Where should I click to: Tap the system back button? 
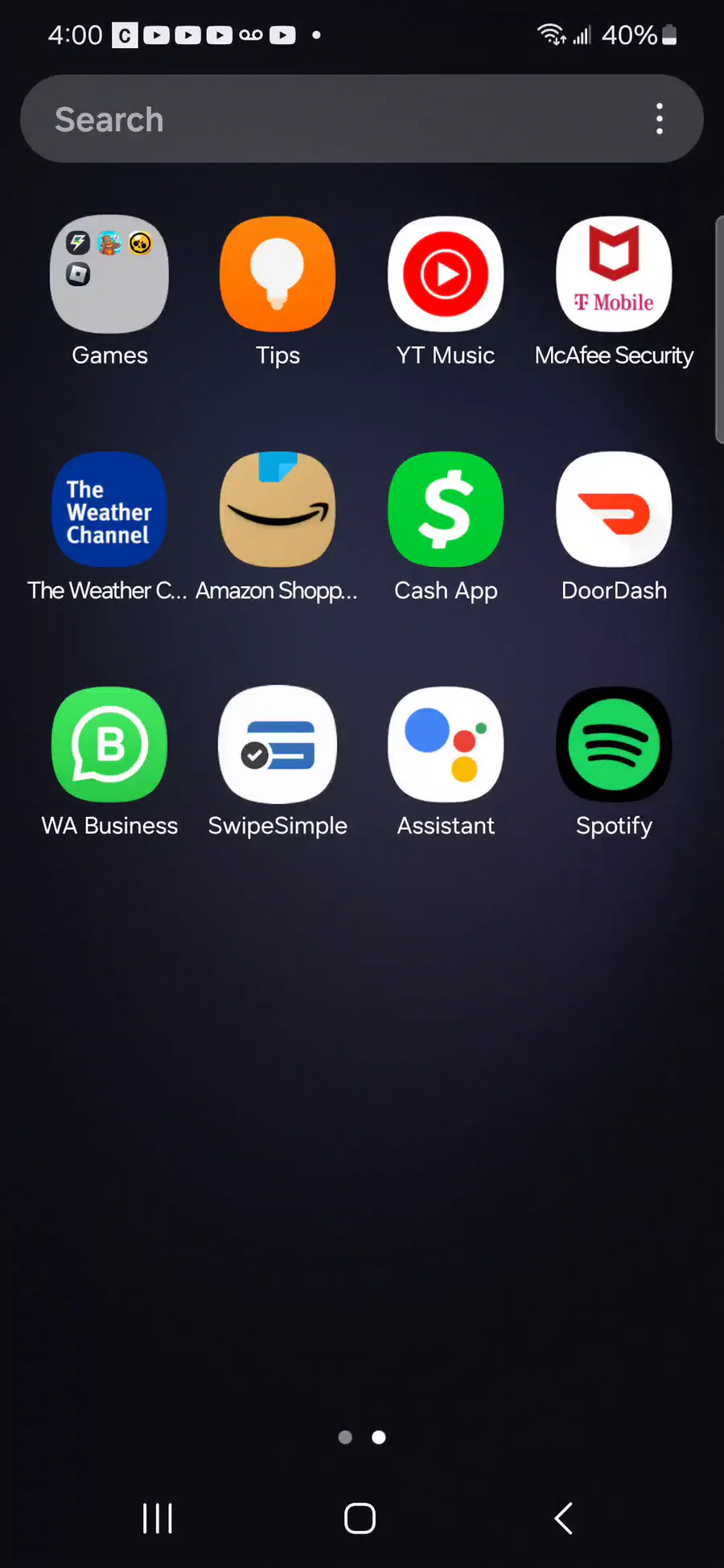point(563,1518)
